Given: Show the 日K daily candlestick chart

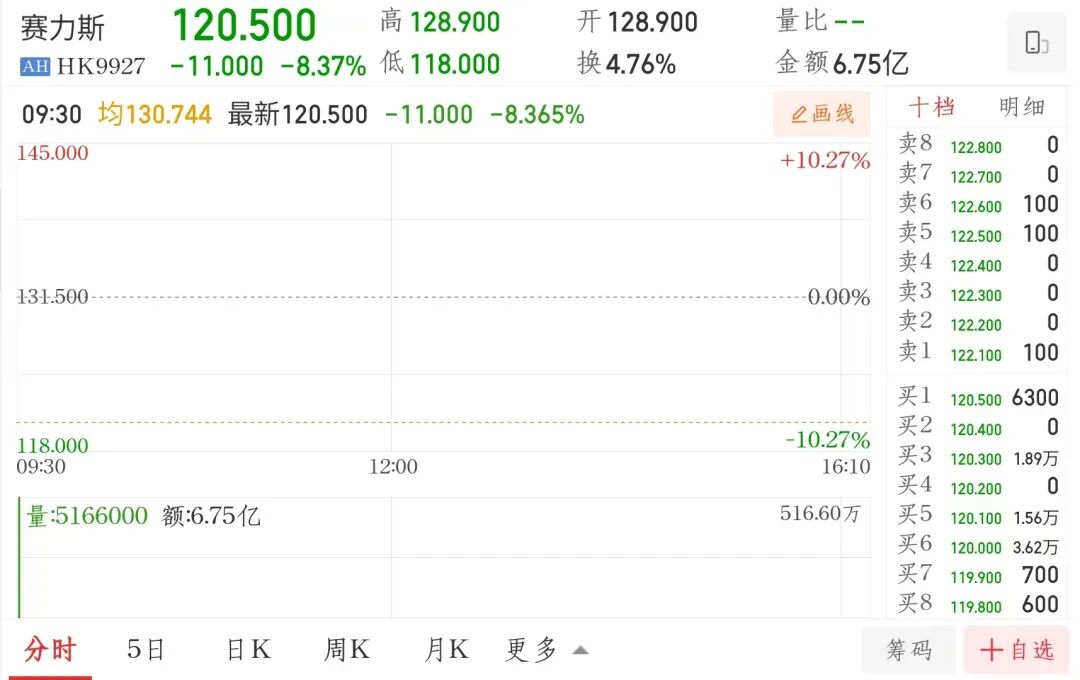Looking at the screenshot, I should point(248,650).
